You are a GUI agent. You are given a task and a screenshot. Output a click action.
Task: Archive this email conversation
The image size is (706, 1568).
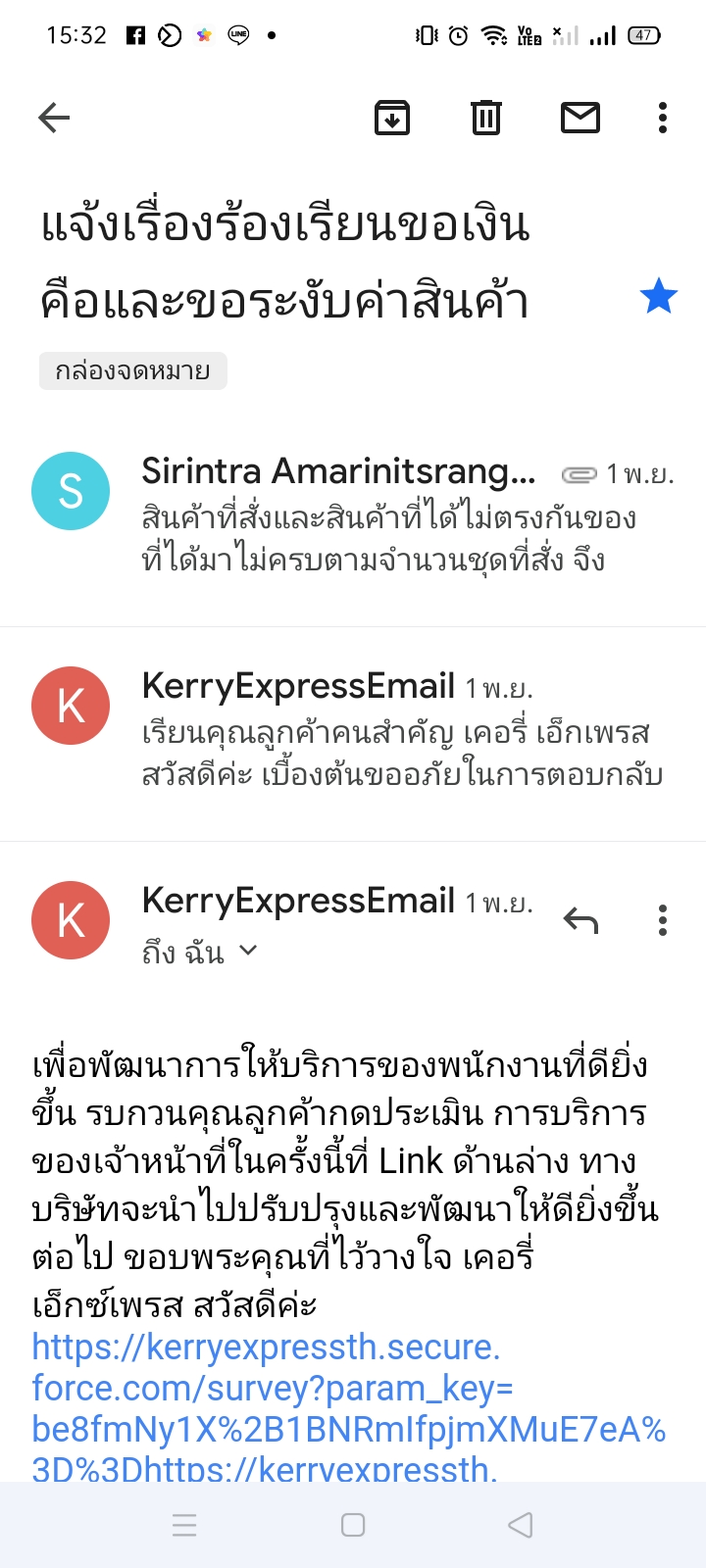pyautogui.click(x=392, y=119)
